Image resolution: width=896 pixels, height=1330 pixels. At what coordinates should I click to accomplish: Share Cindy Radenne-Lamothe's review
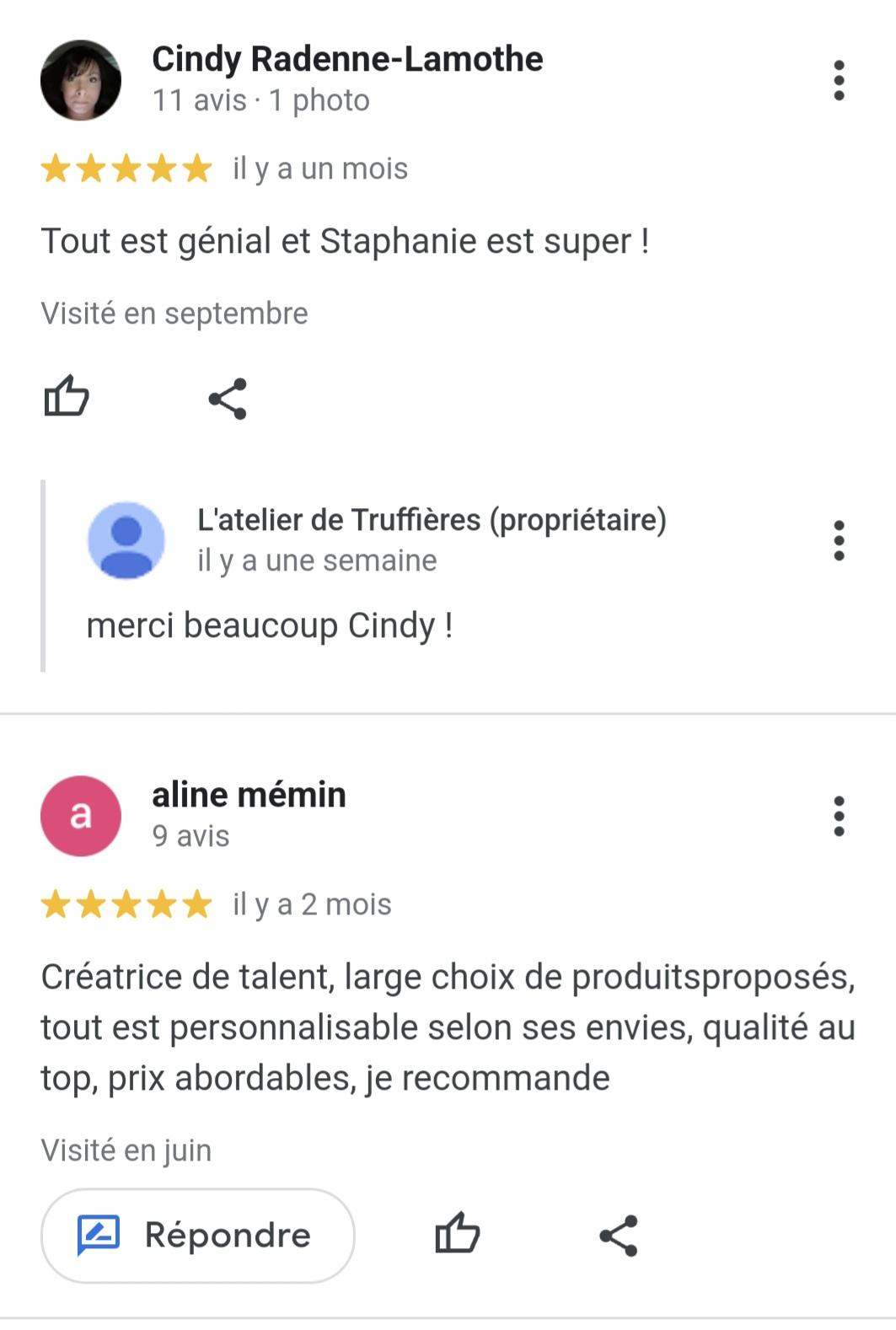point(228,399)
